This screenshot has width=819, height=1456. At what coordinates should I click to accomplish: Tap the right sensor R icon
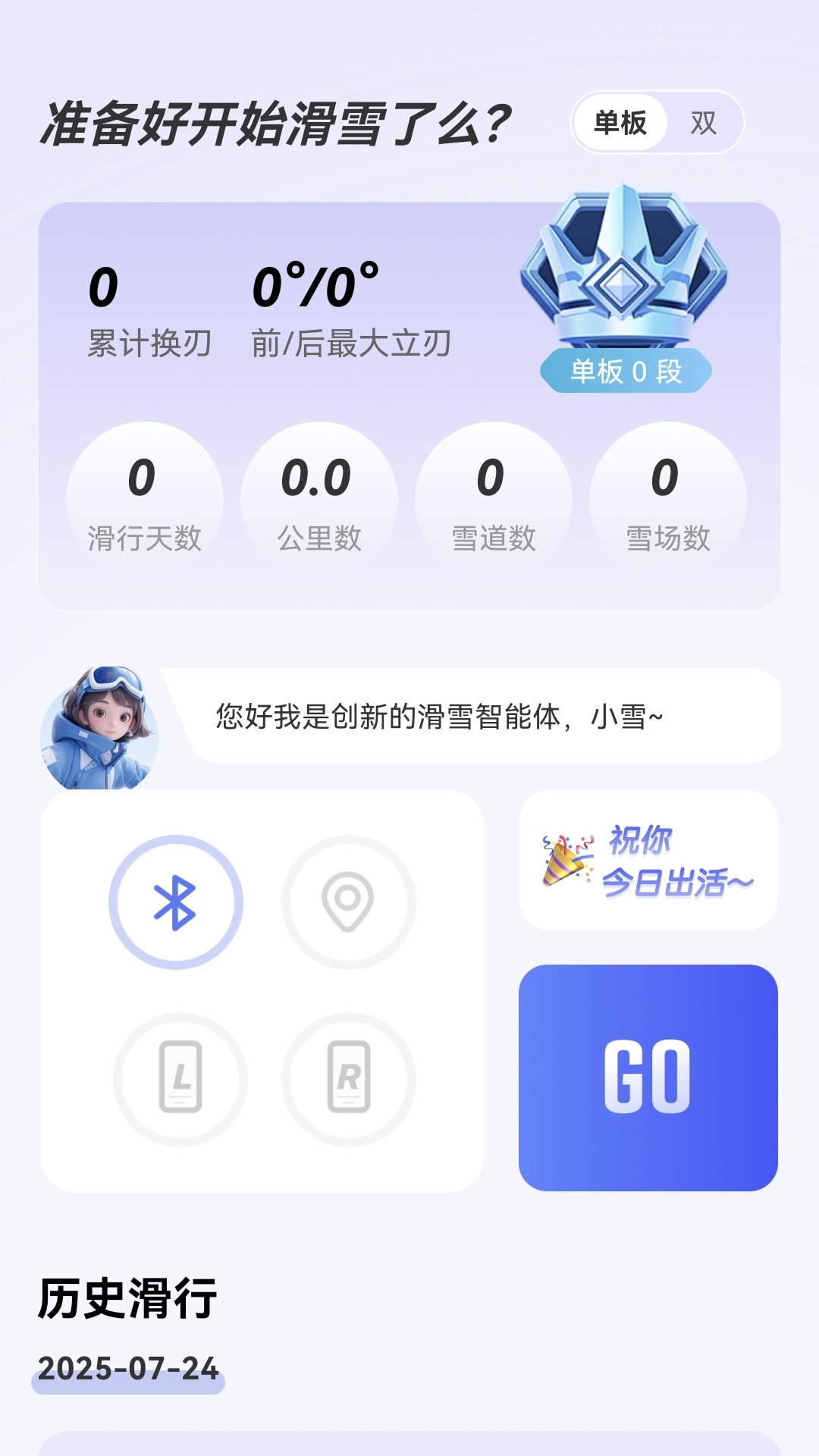coord(348,1078)
